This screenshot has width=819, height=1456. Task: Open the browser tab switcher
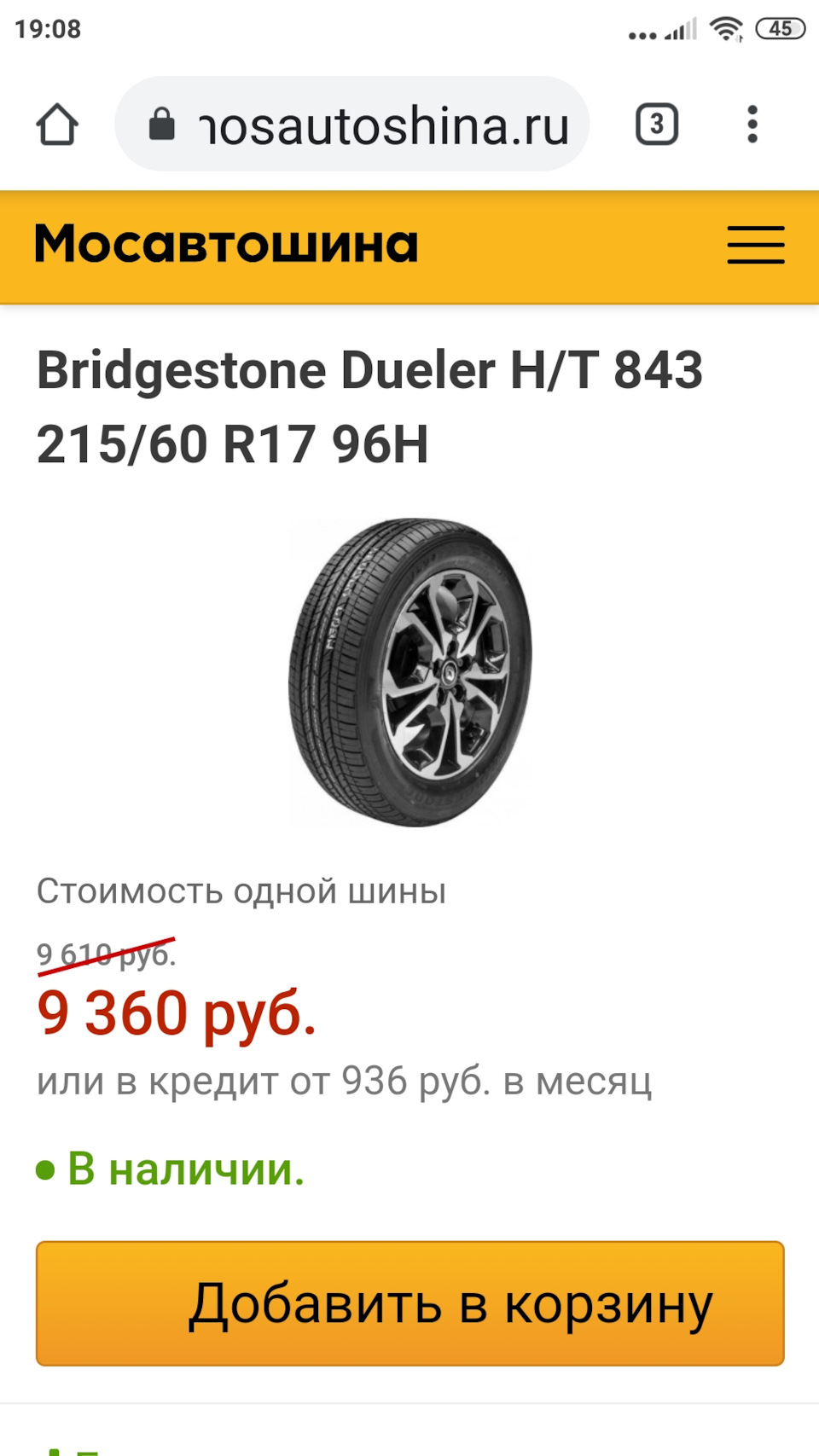656,125
